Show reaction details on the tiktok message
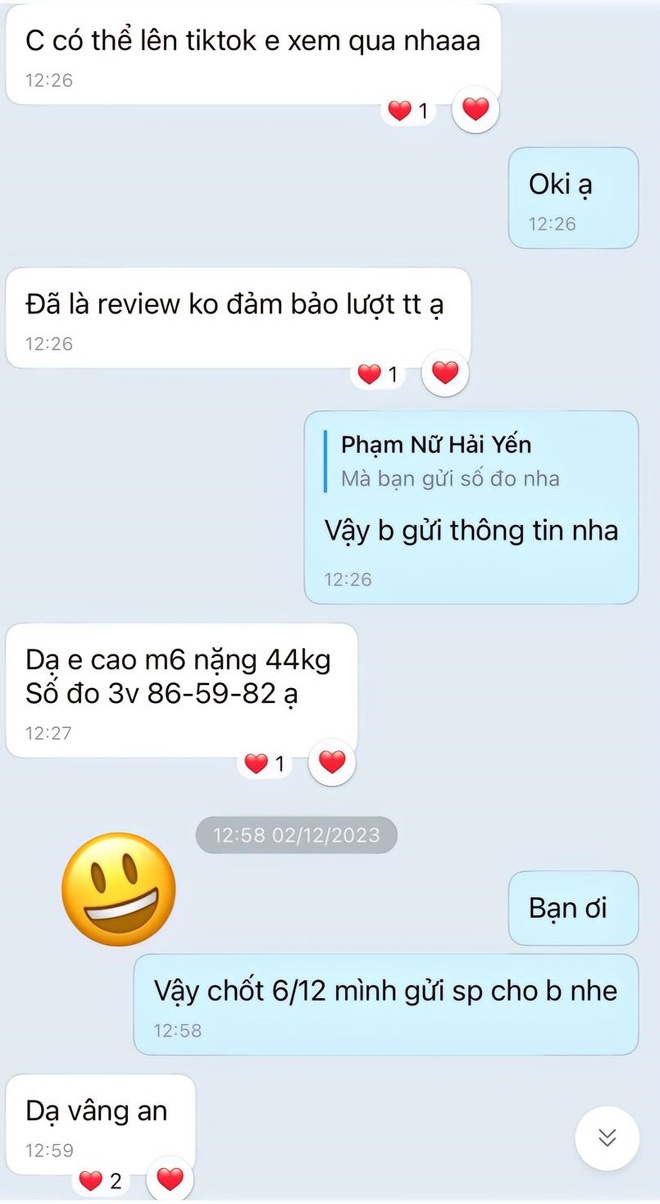The width and height of the screenshot is (660, 1204). pyautogui.click(x=408, y=111)
